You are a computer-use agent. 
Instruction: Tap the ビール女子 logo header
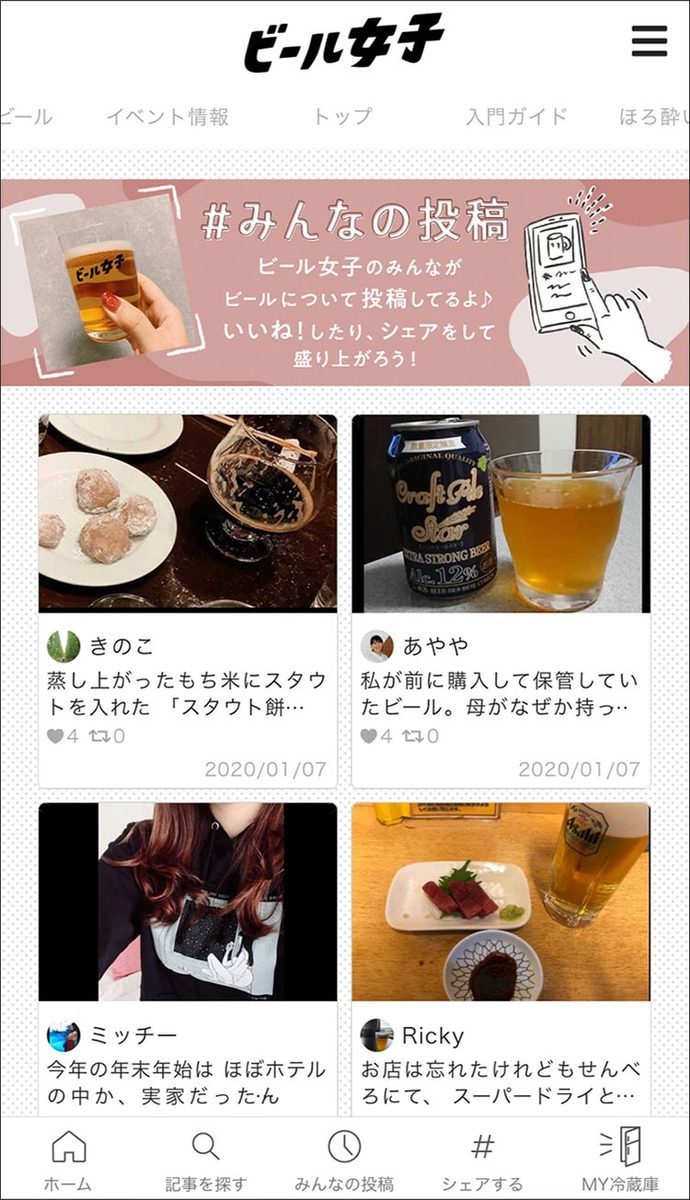pyautogui.click(x=343, y=43)
